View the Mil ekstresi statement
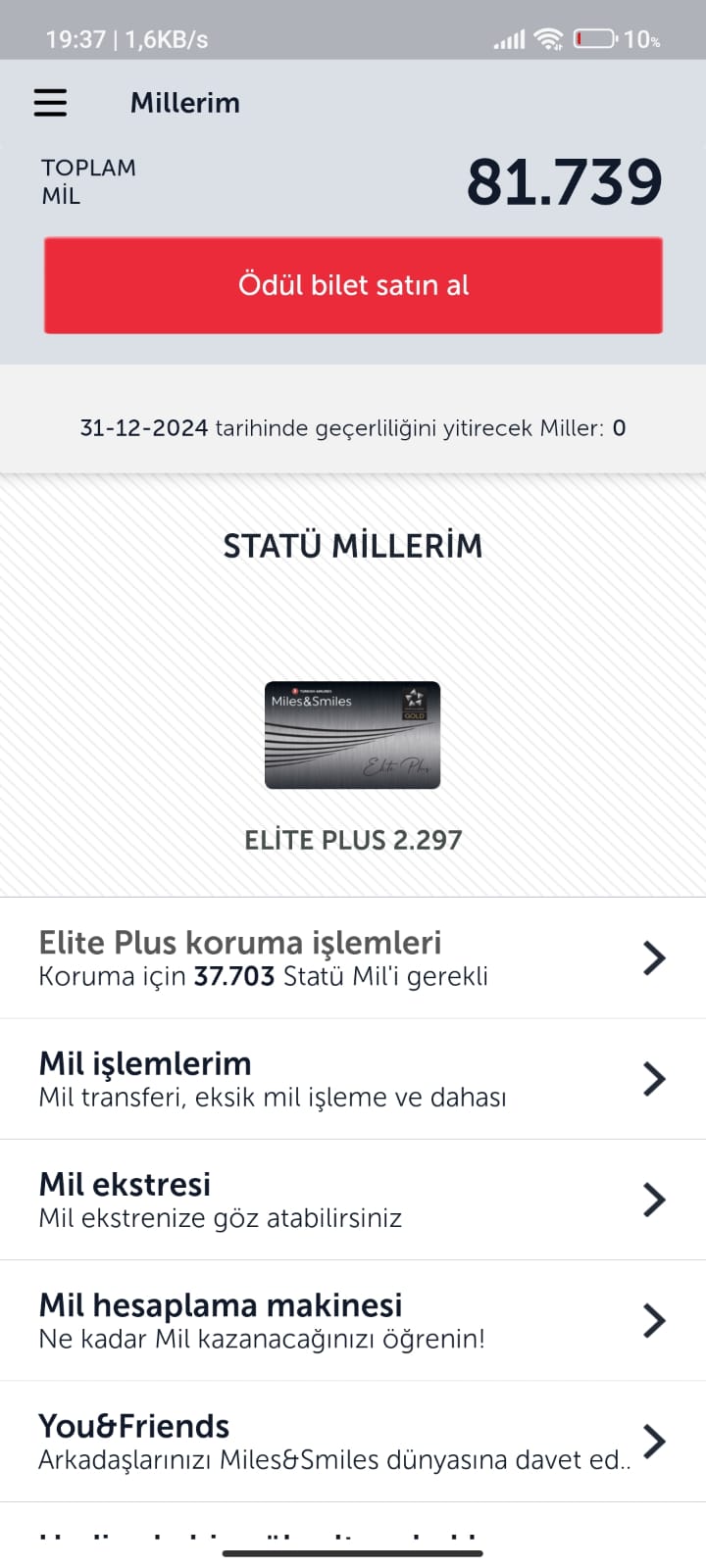The image size is (706, 1568). tap(353, 1200)
